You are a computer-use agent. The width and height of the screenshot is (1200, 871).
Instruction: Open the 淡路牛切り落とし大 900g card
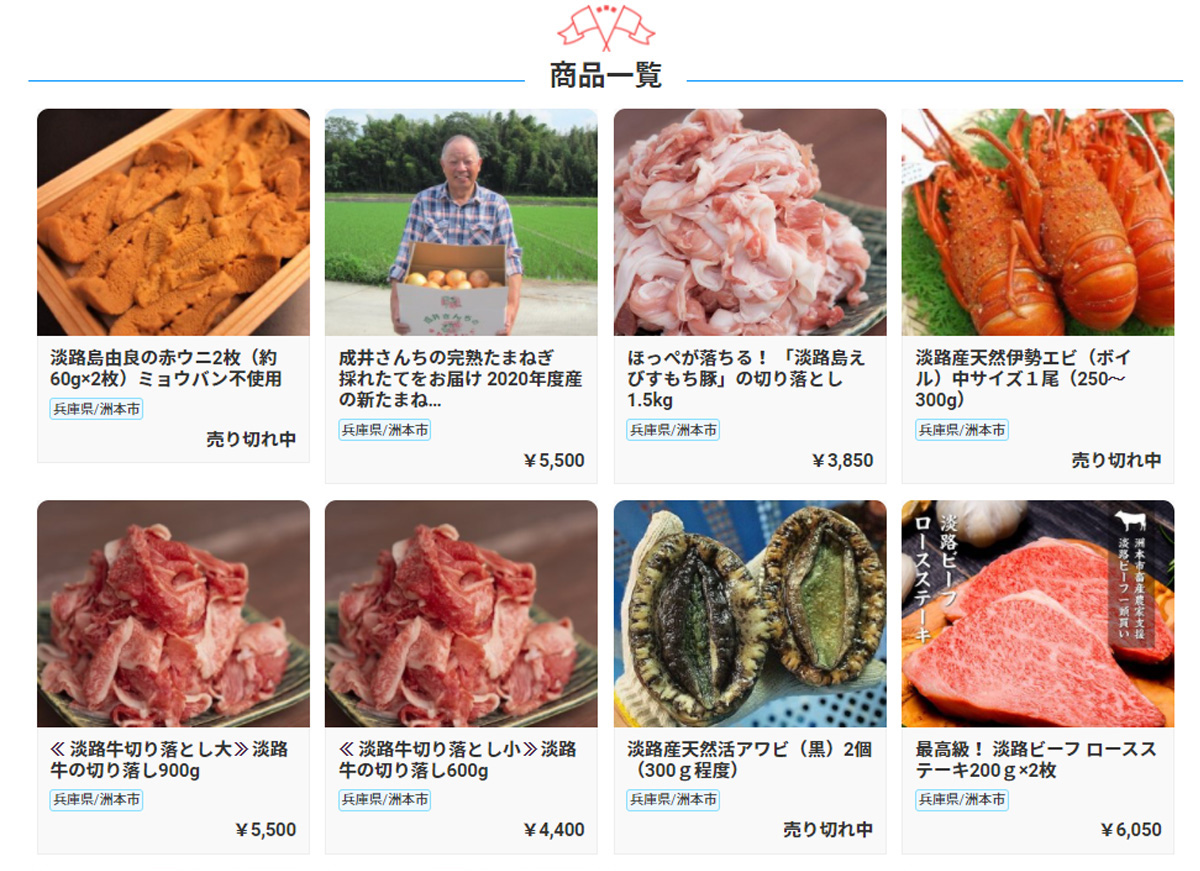[173, 613]
